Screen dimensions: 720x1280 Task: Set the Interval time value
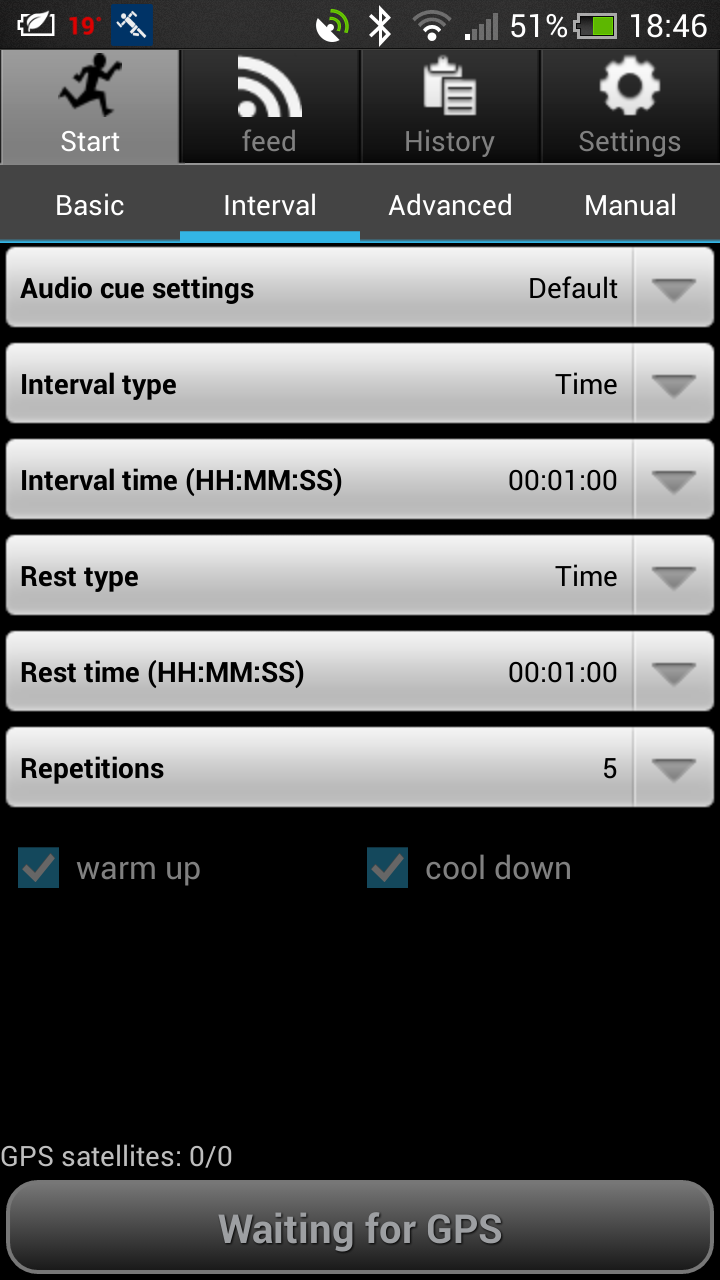360,480
